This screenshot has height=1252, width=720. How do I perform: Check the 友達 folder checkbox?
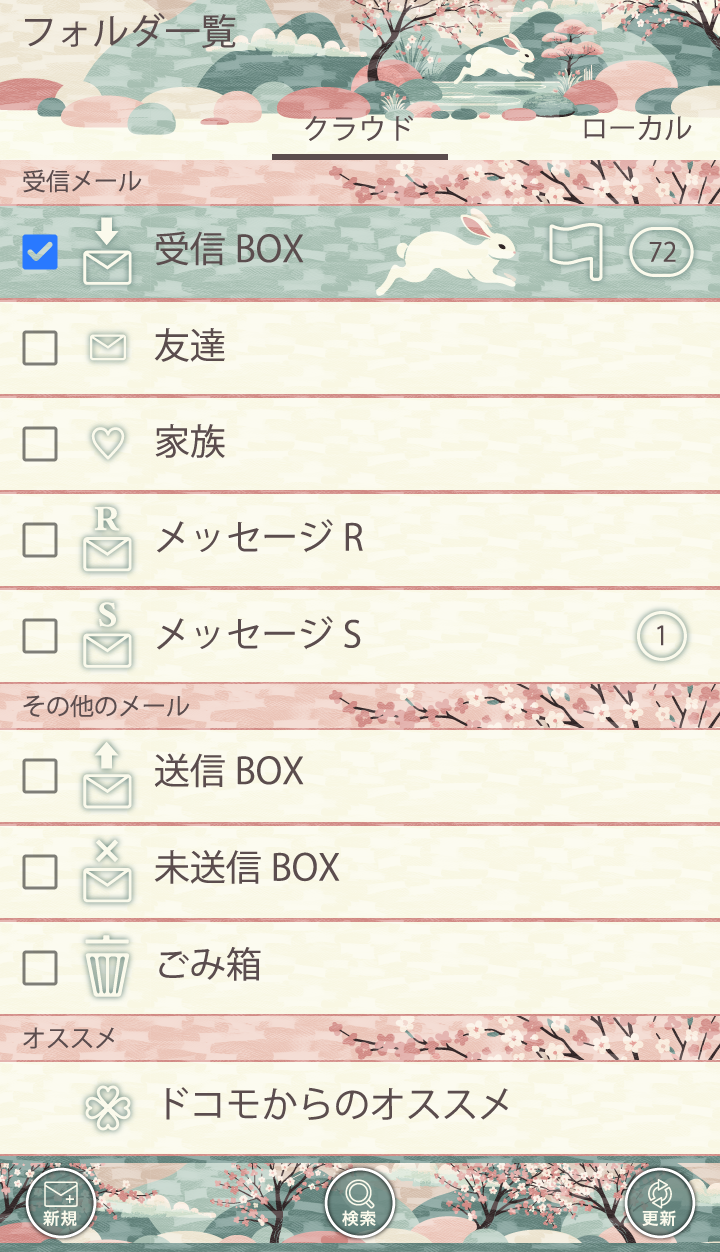(x=40, y=348)
